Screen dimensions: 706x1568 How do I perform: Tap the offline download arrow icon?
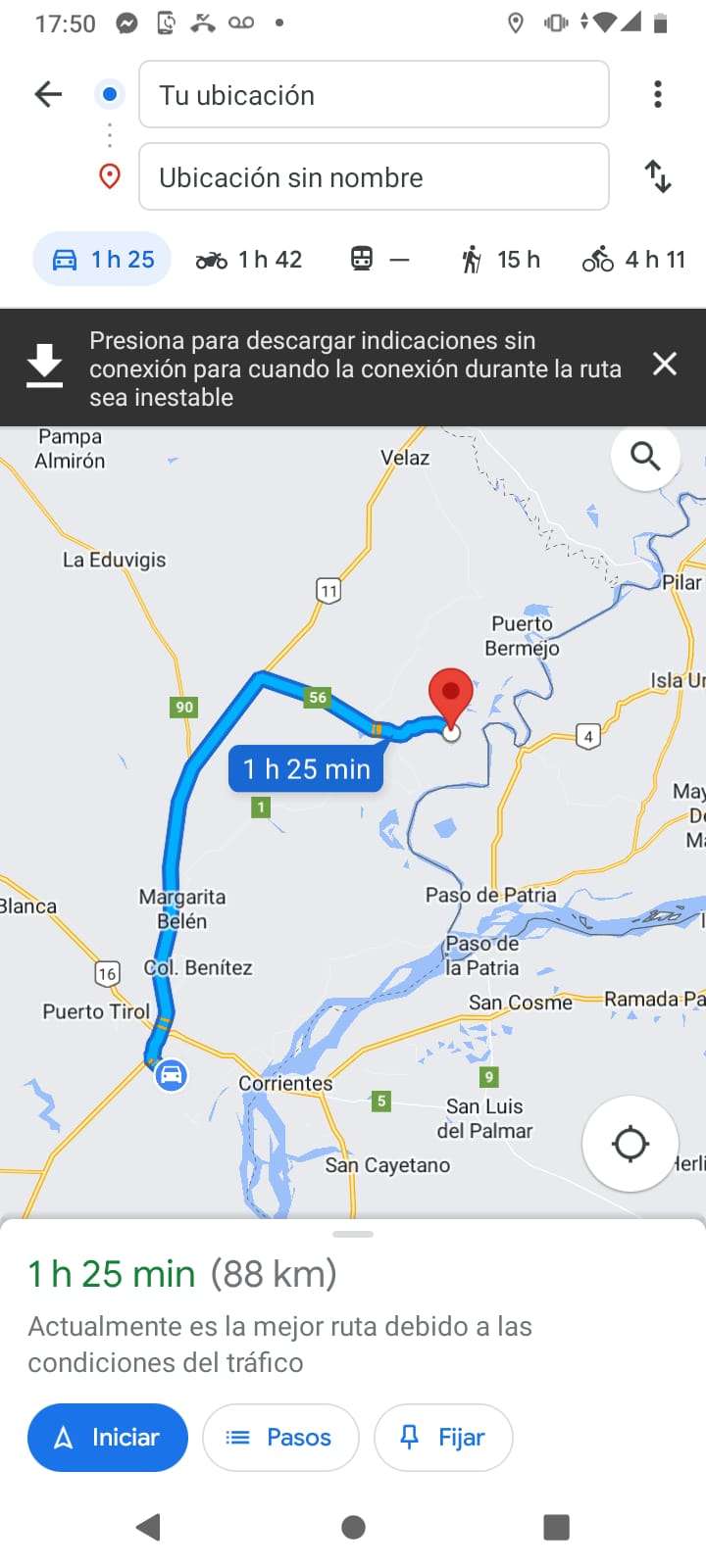(x=44, y=366)
